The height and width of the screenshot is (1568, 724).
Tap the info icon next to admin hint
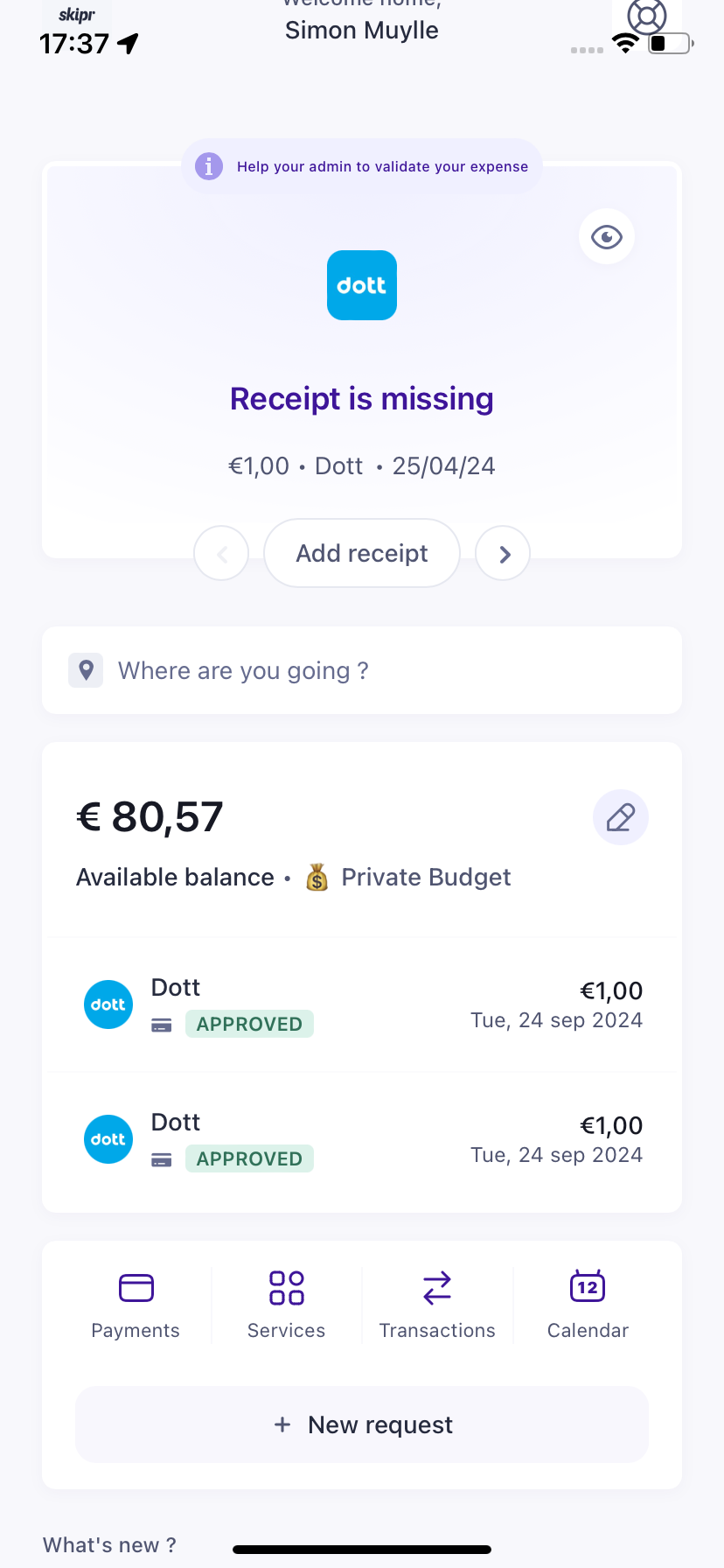click(208, 165)
